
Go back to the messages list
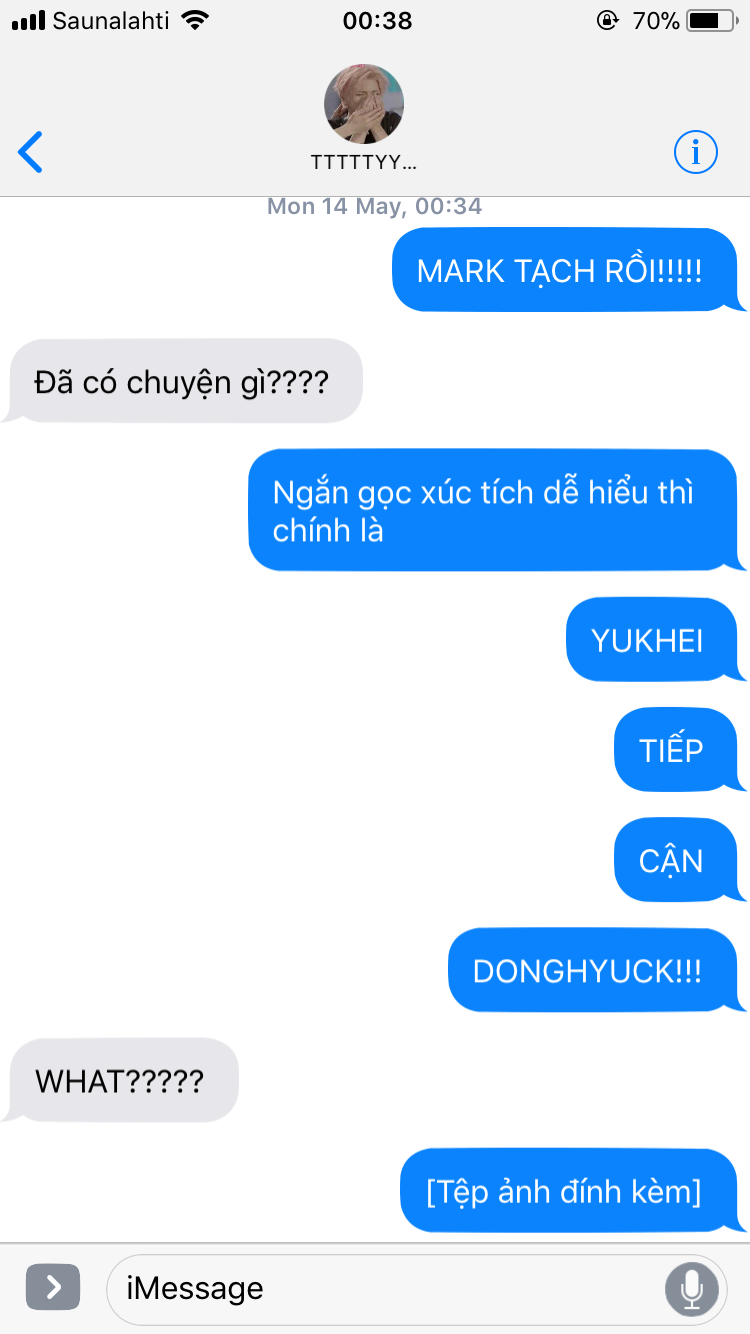pyautogui.click(x=31, y=152)
